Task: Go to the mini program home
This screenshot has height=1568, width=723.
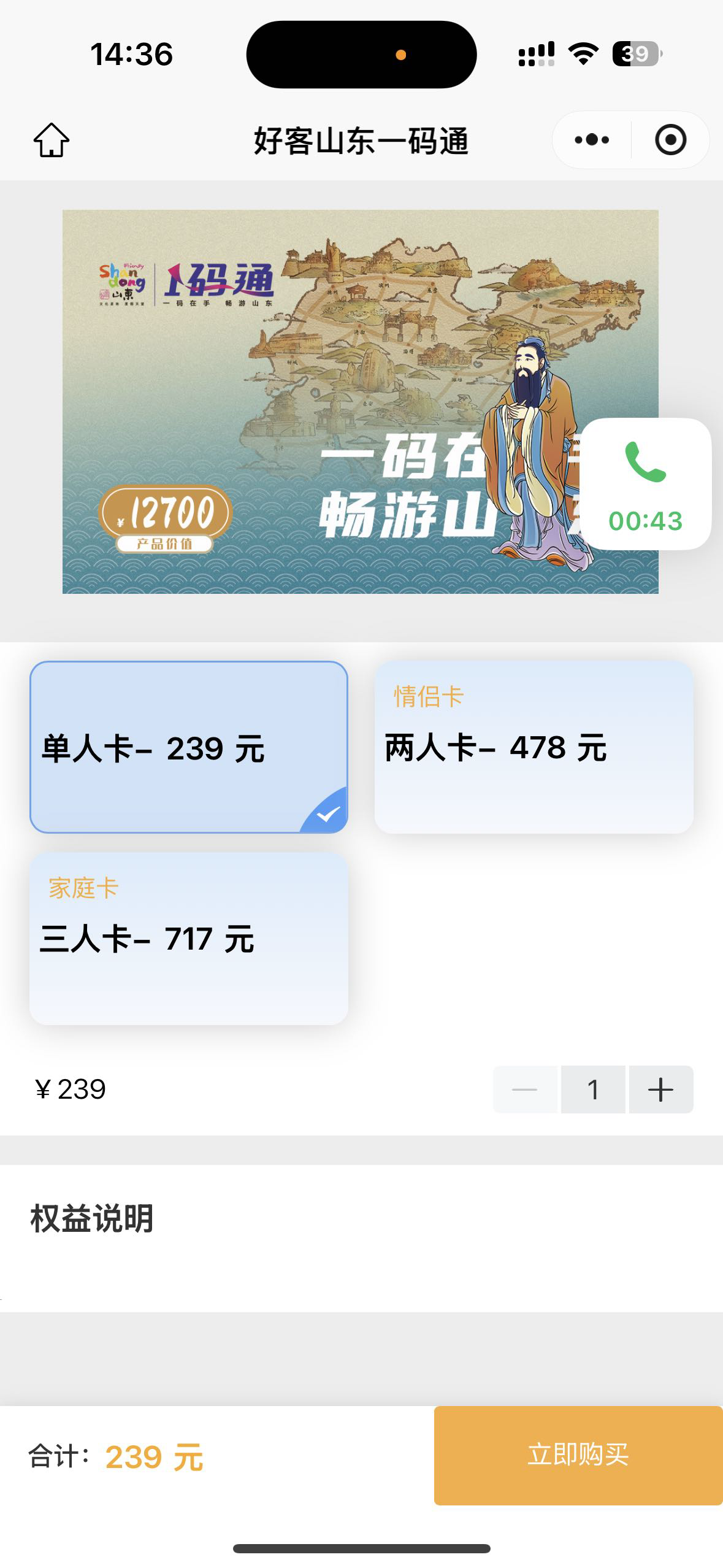Action: pyautogui.click(x=52, y=140)
